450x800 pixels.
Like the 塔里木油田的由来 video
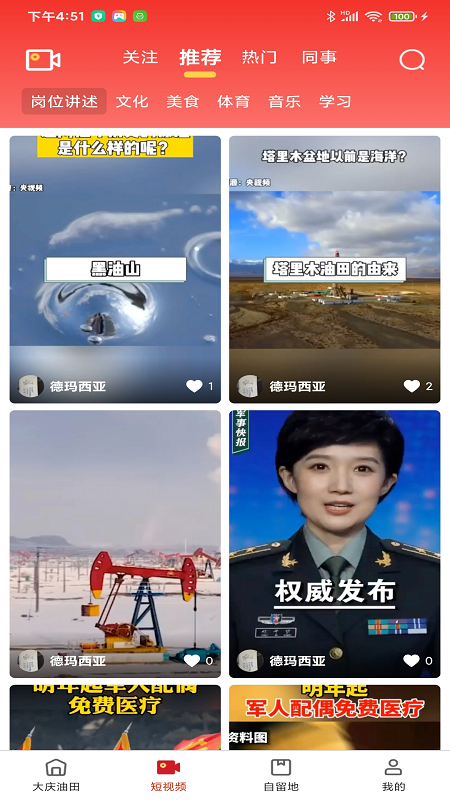pyautogui.click(x=412, y=386)
